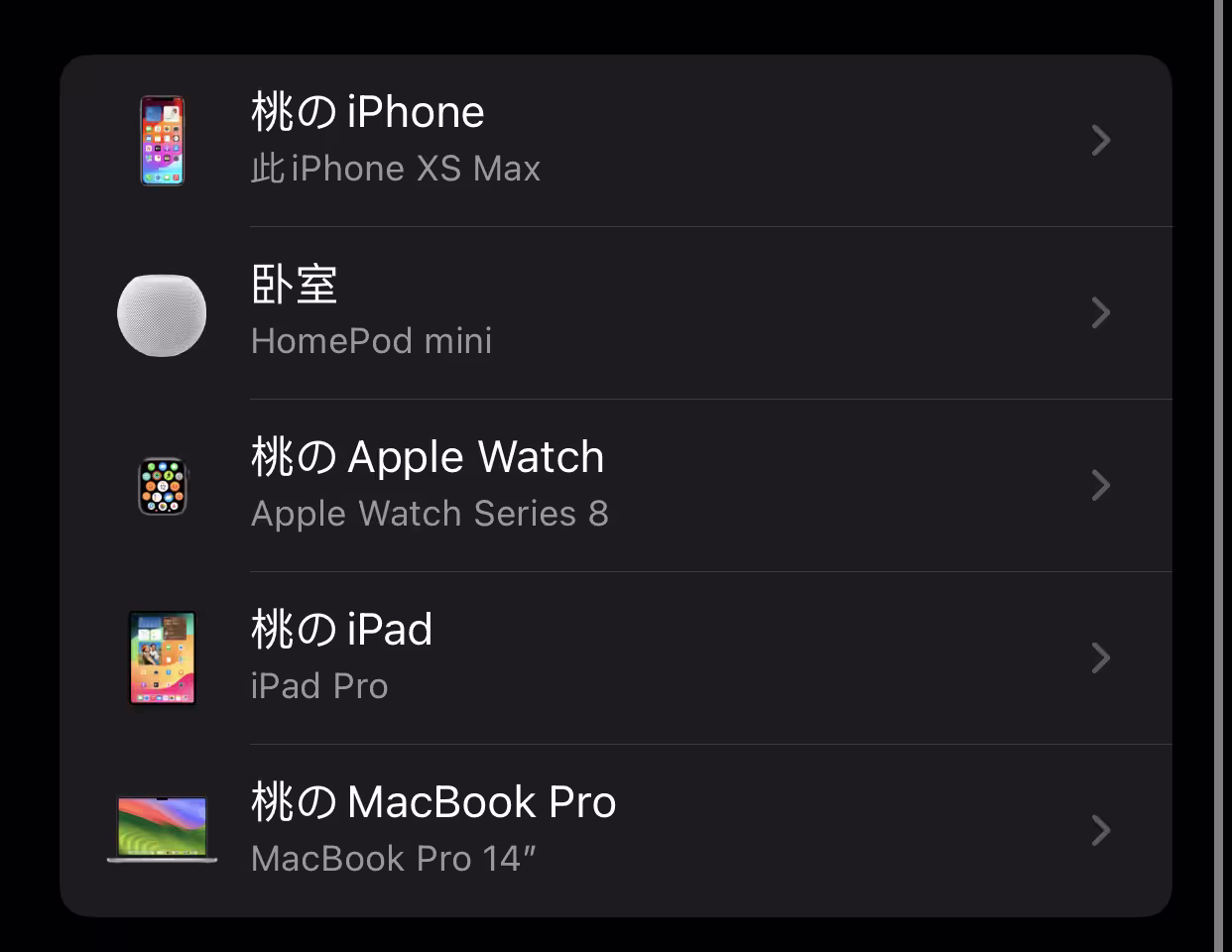Open the 卧室 HomePod mini row

[615, 312]
